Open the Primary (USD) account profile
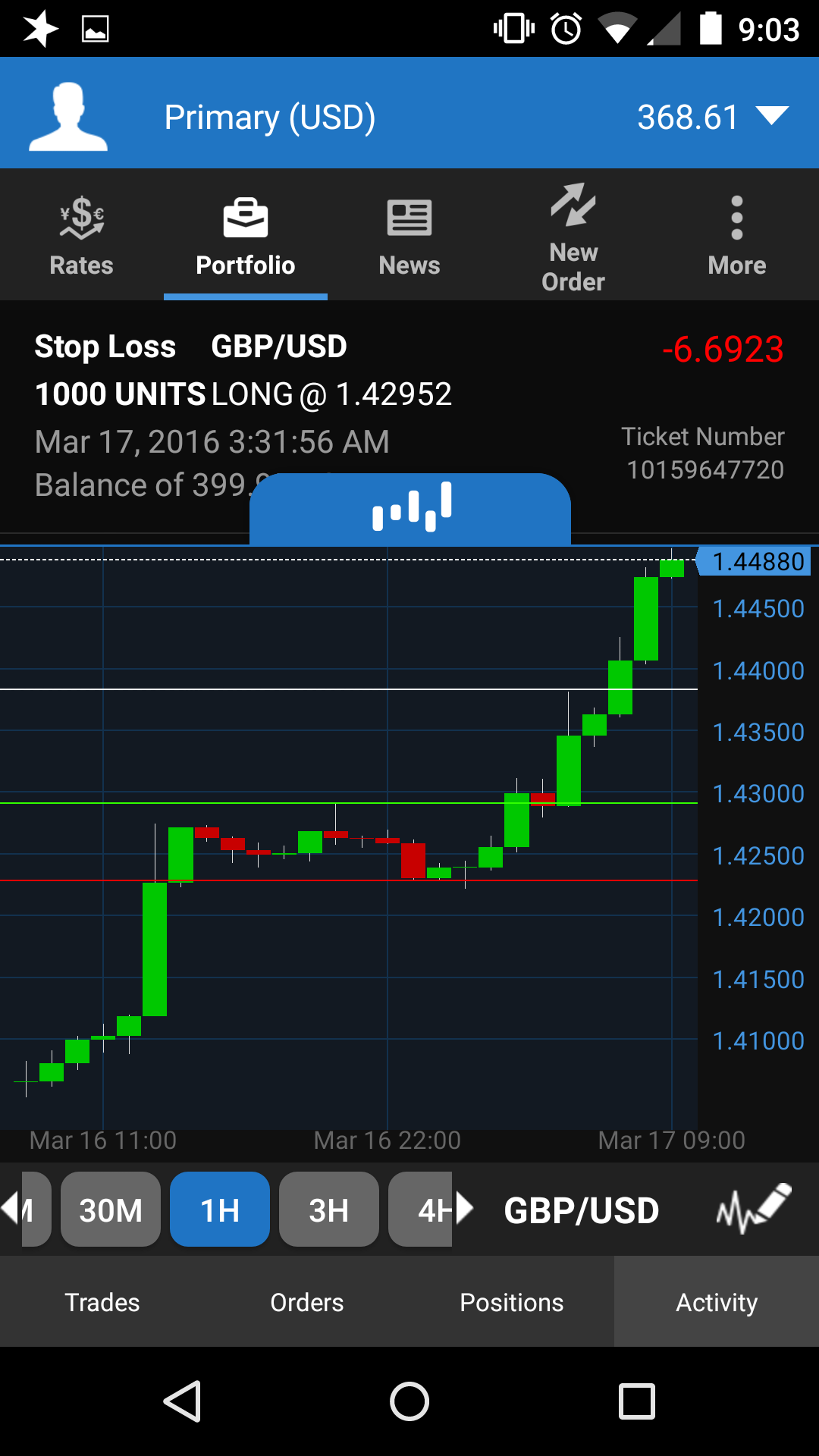The height and width of the screenshot is (1456, 819). click(68, 117)
